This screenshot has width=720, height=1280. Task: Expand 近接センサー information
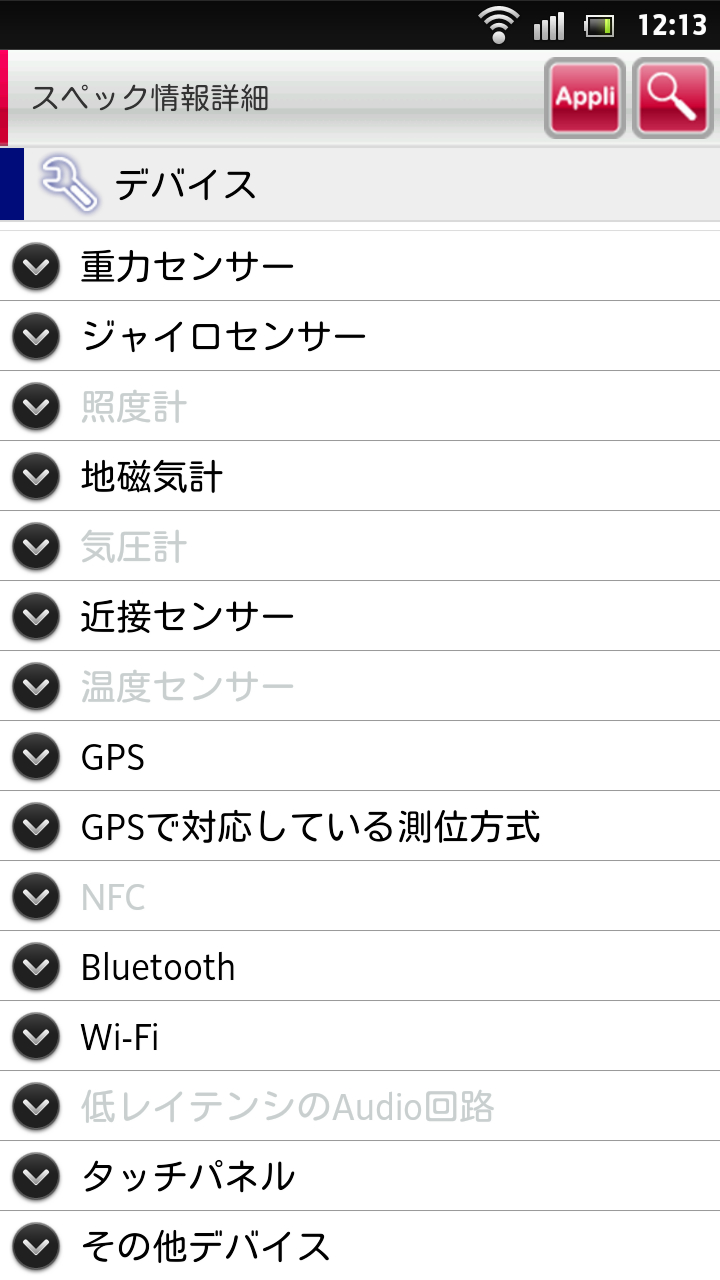tap(360, 616)
